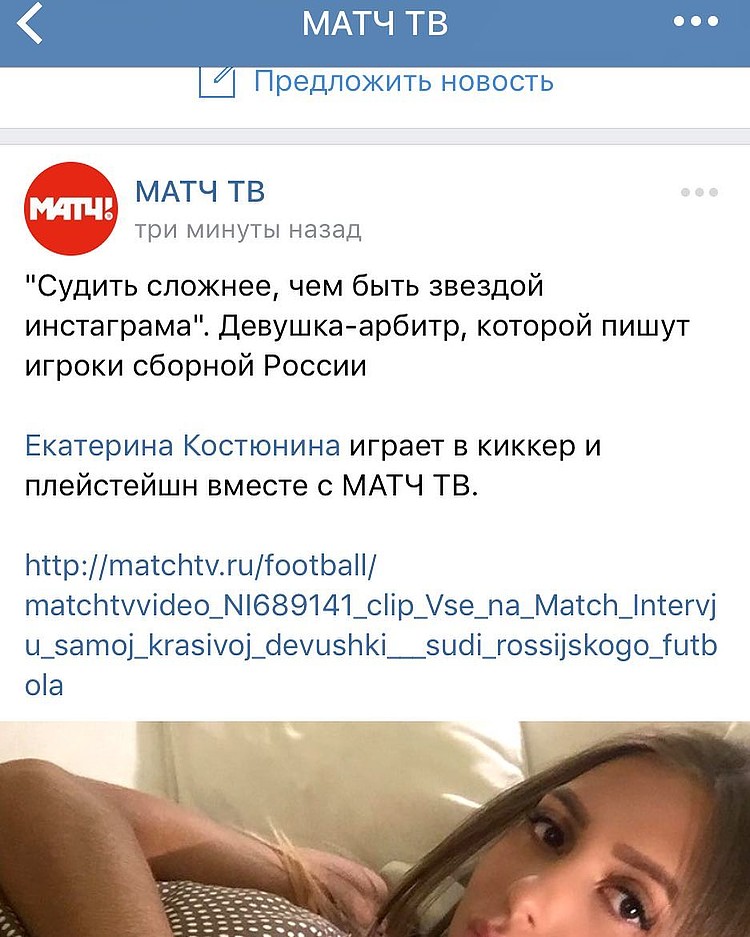Open the post's three-dots options
This screenshot has height=937, width=750.
(698, 193)
